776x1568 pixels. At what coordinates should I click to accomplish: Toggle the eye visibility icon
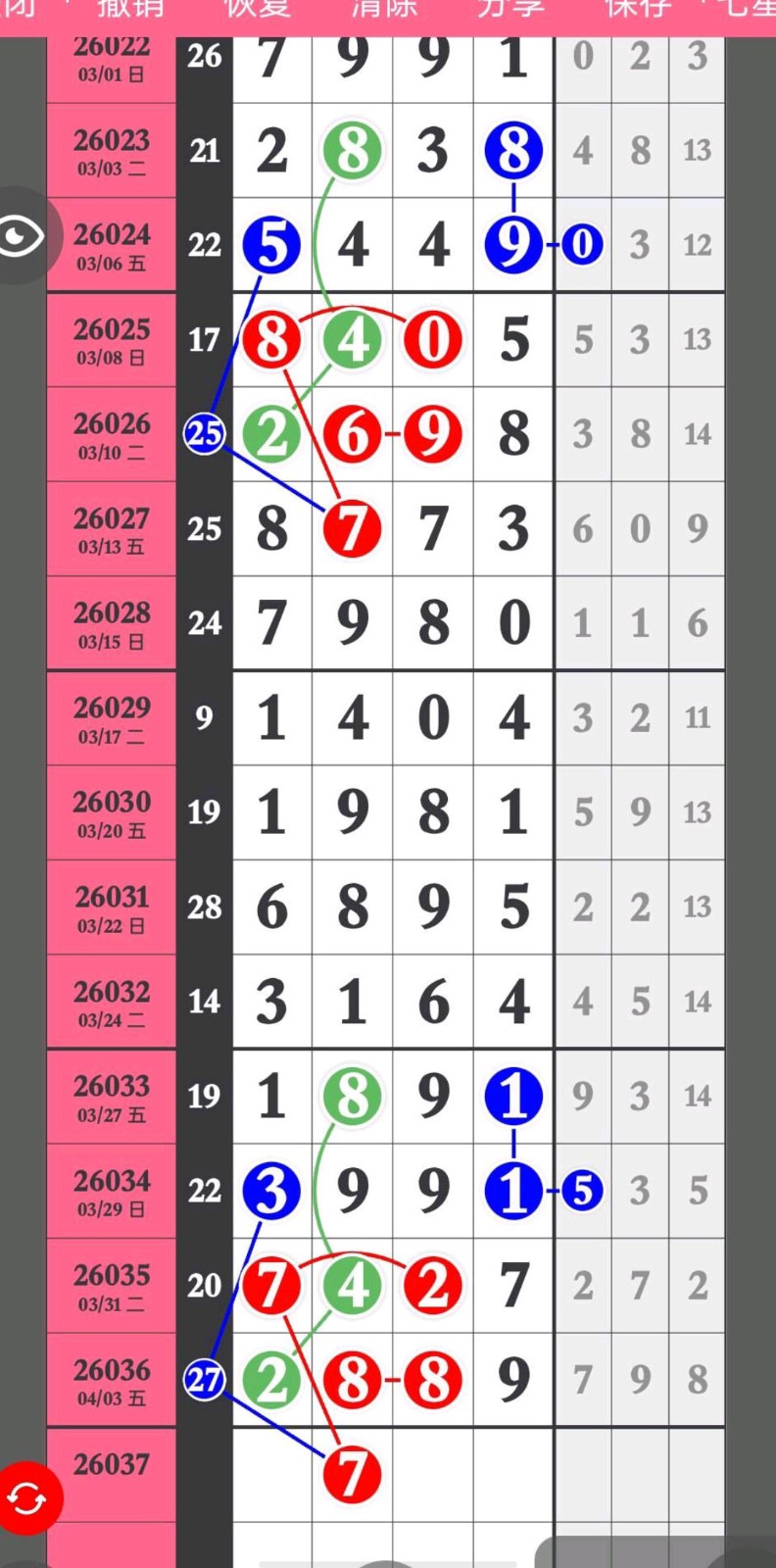click(x=22, y=236)
